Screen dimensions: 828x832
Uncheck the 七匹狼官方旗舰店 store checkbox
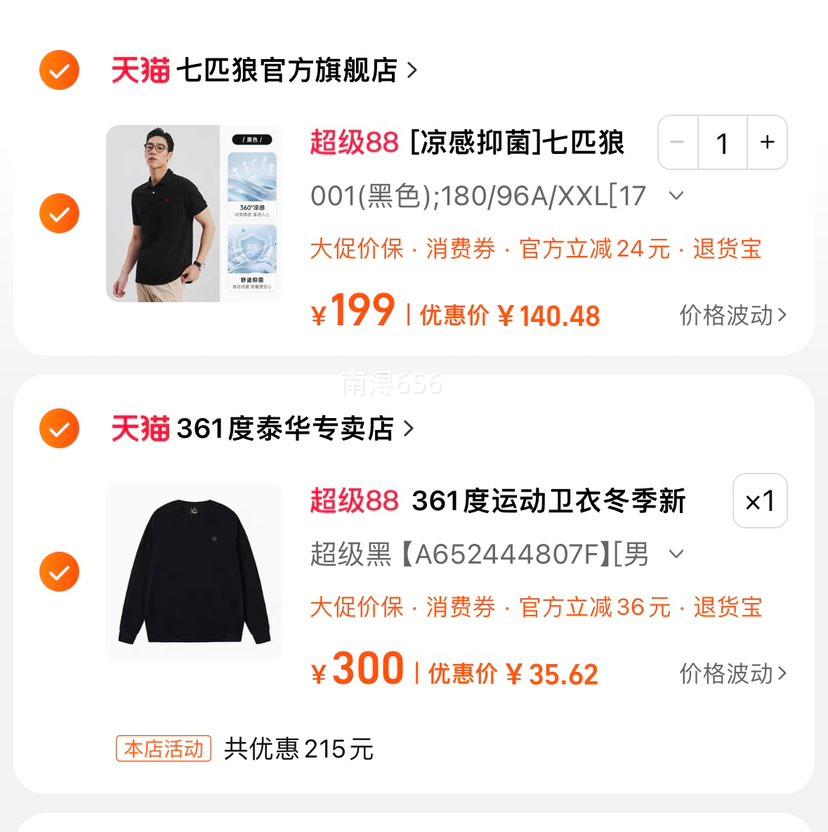59,70
